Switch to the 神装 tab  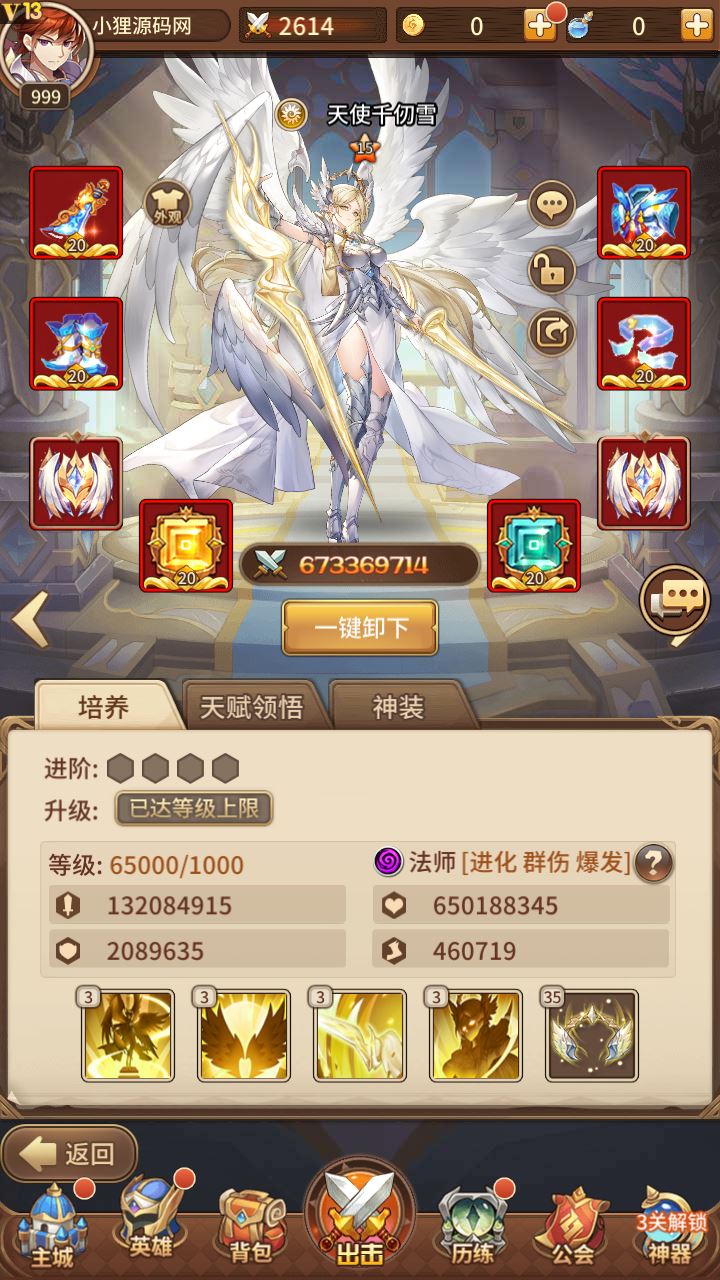398,707
